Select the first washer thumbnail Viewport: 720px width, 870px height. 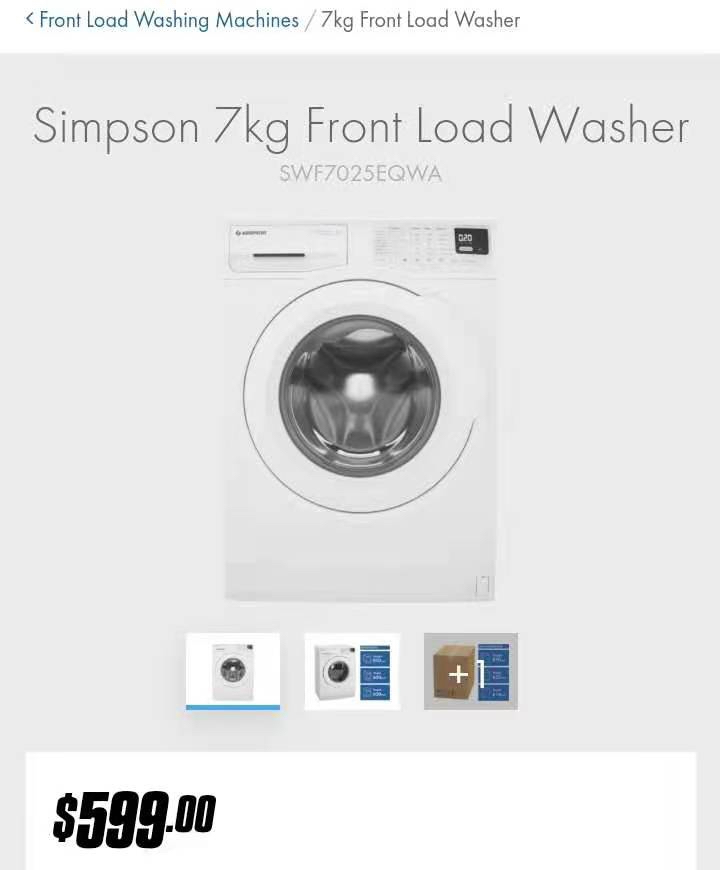tap(233, 670)
